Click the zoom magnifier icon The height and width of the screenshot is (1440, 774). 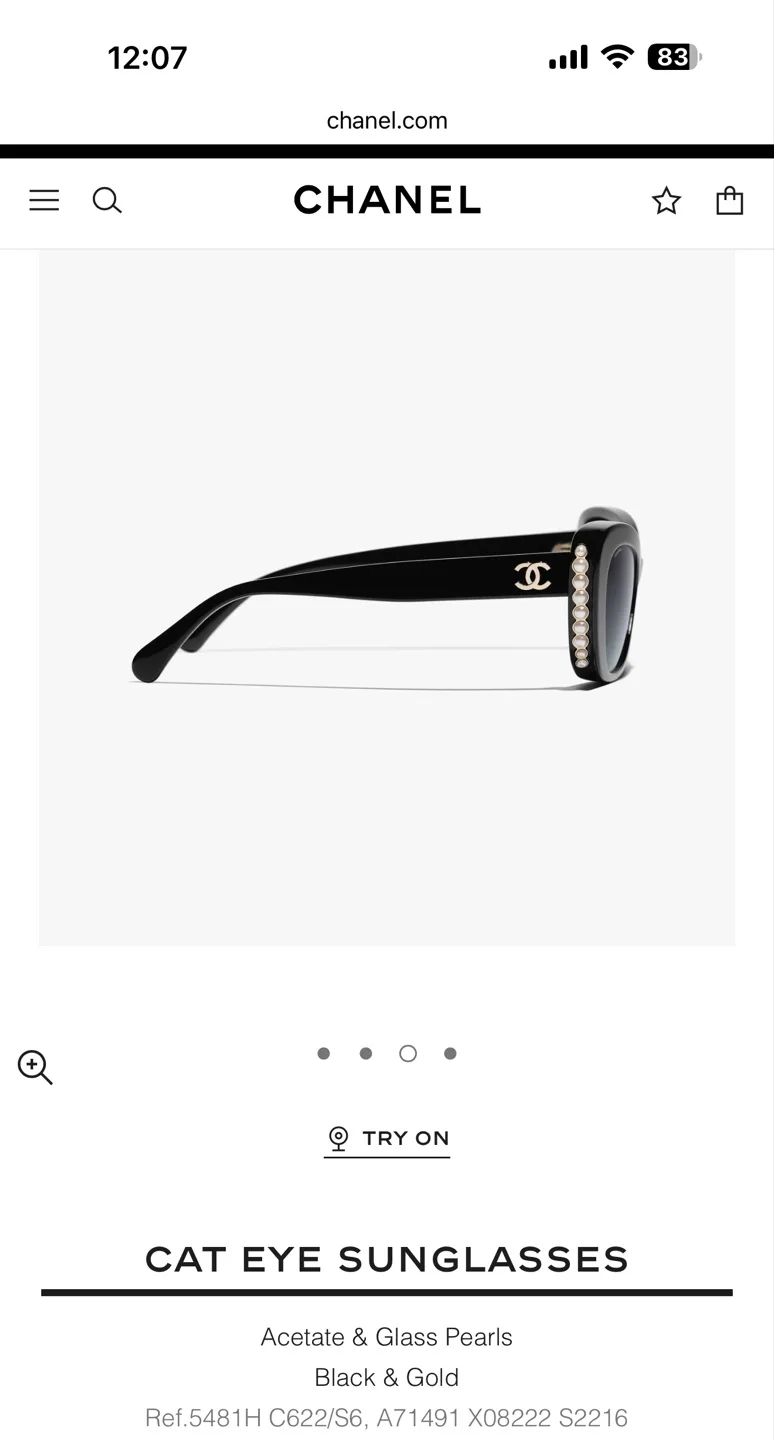[x=35, y=1068]
